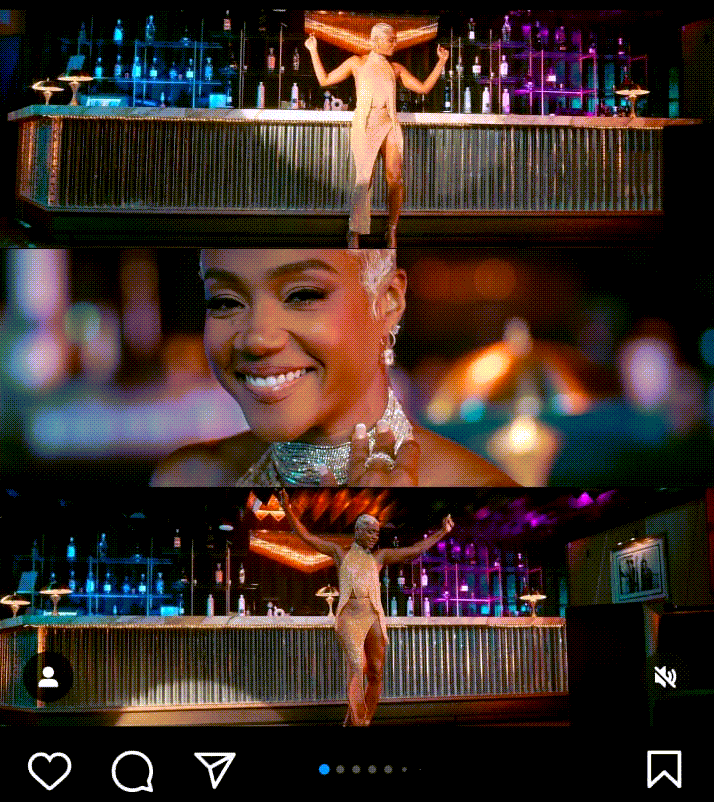Viewport: 714px width, 802px height.
Task: Share the post with the paper plane icon
Action: (214, 769)
